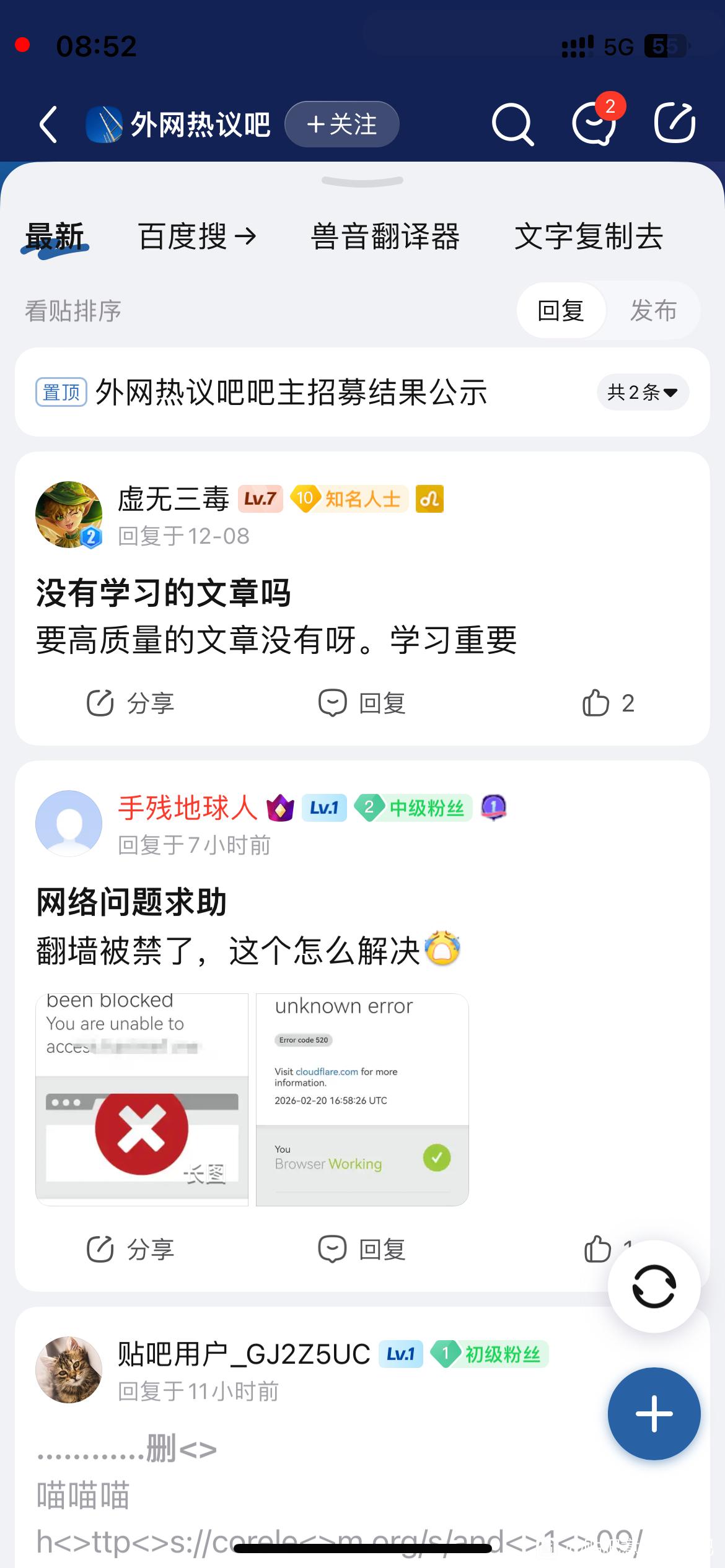Go back from 外网热议吧
Image resolution: width=725 pixels, height=1568 pixels.
49,124
